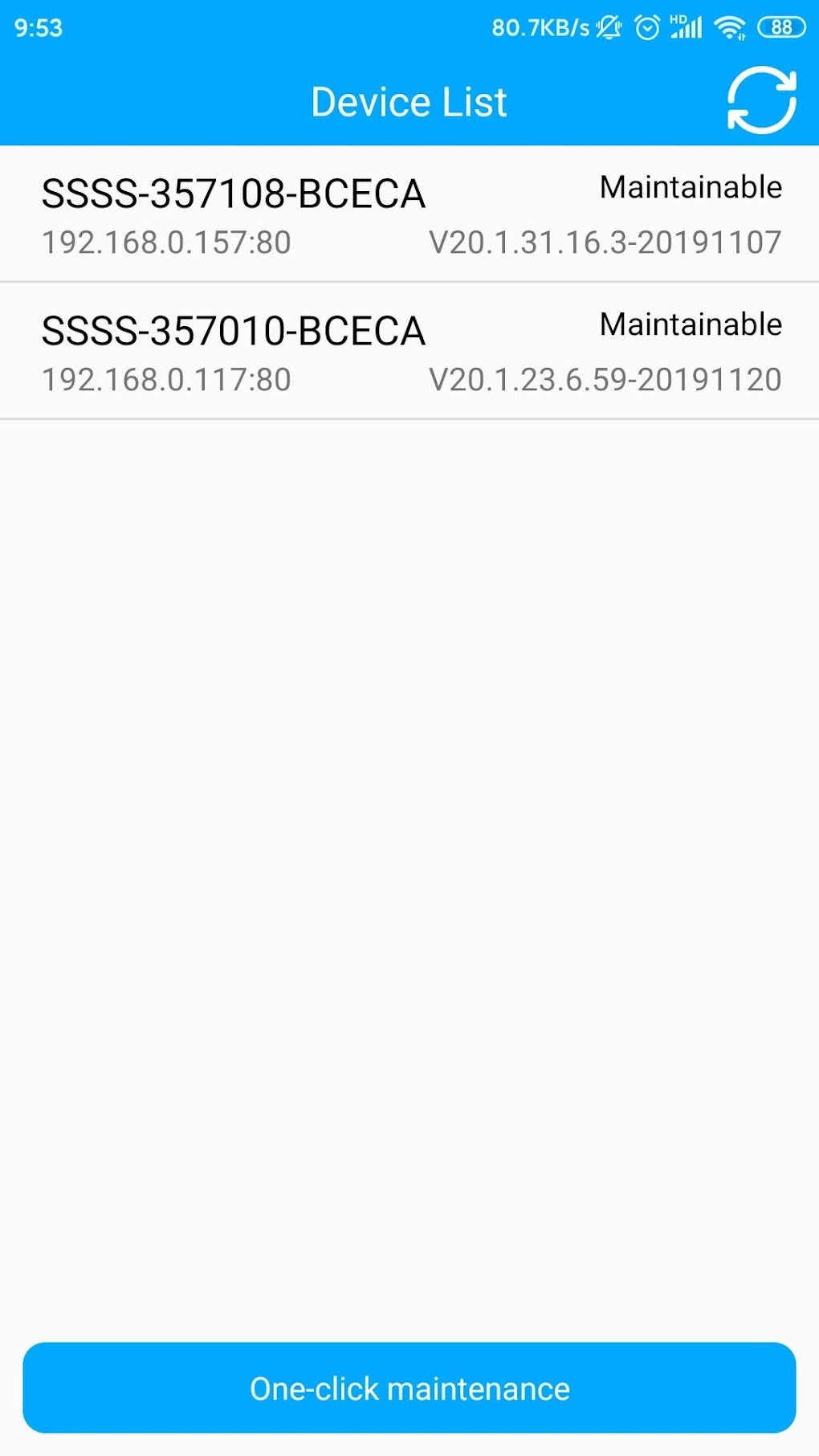Select device SSSS-357010-BCECA
The image size is (819, 1456).
click(x=409, y=351)
